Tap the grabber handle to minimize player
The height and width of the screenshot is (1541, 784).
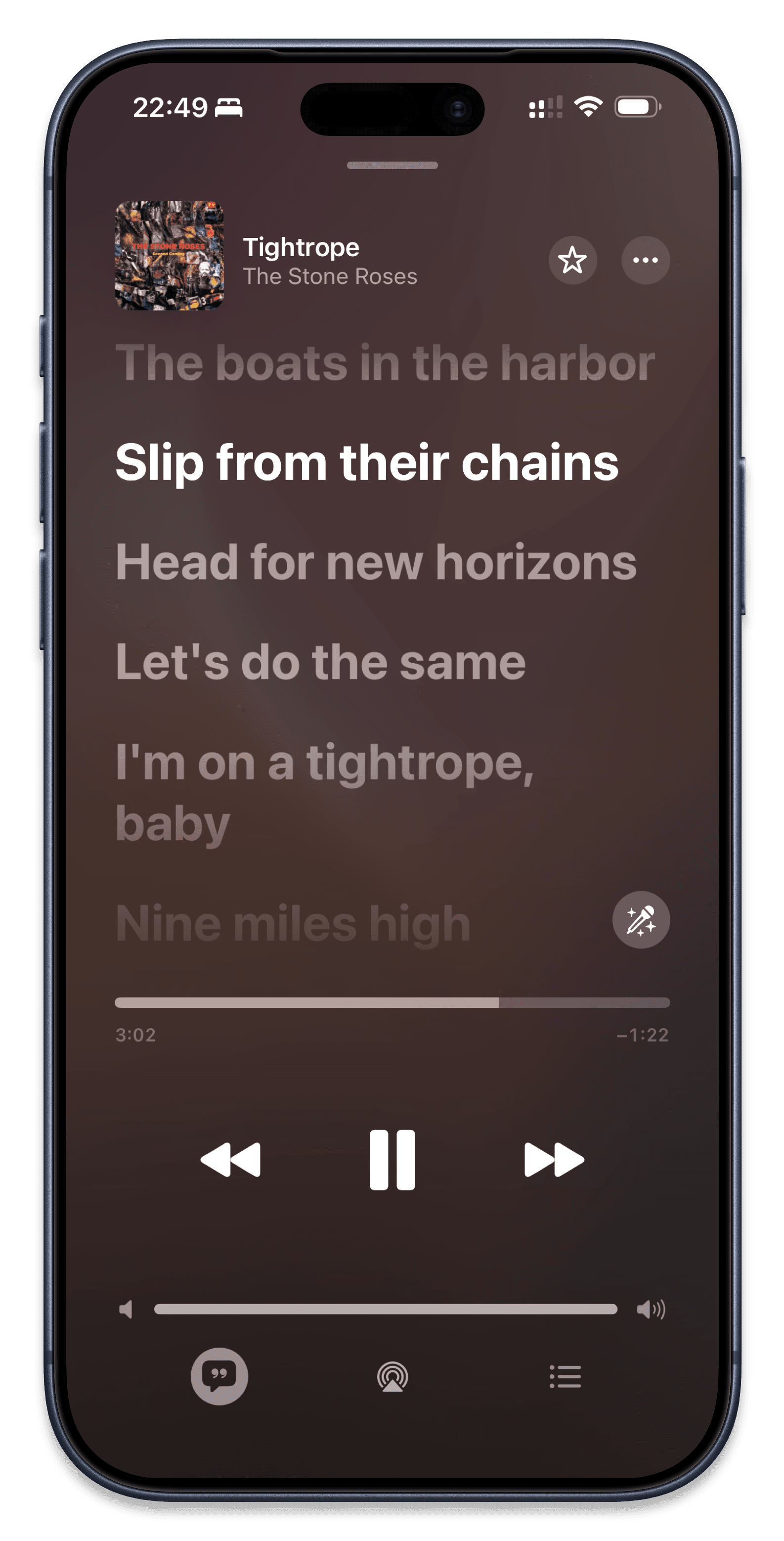coord(392,166)
